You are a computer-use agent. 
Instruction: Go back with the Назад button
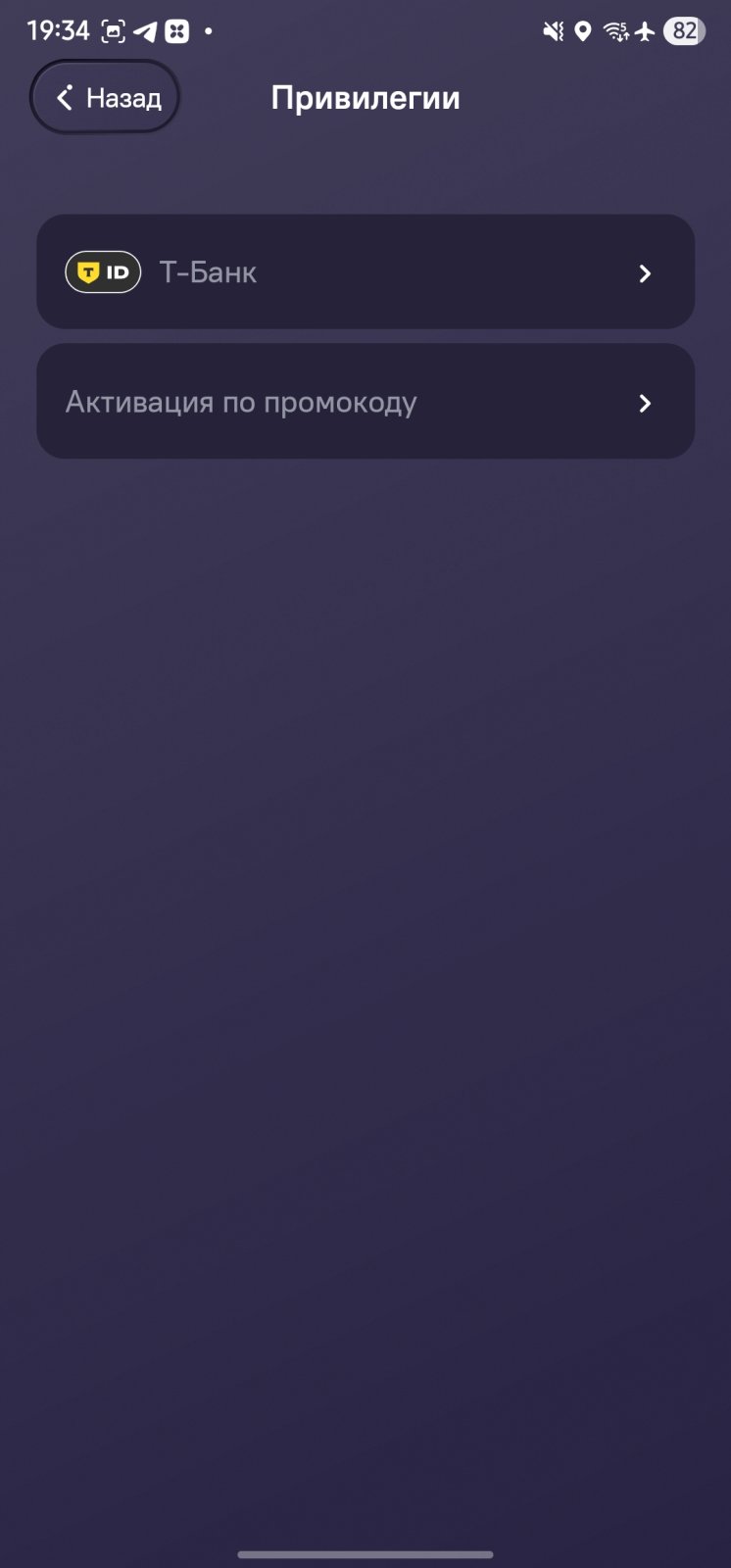coord(106,97)
